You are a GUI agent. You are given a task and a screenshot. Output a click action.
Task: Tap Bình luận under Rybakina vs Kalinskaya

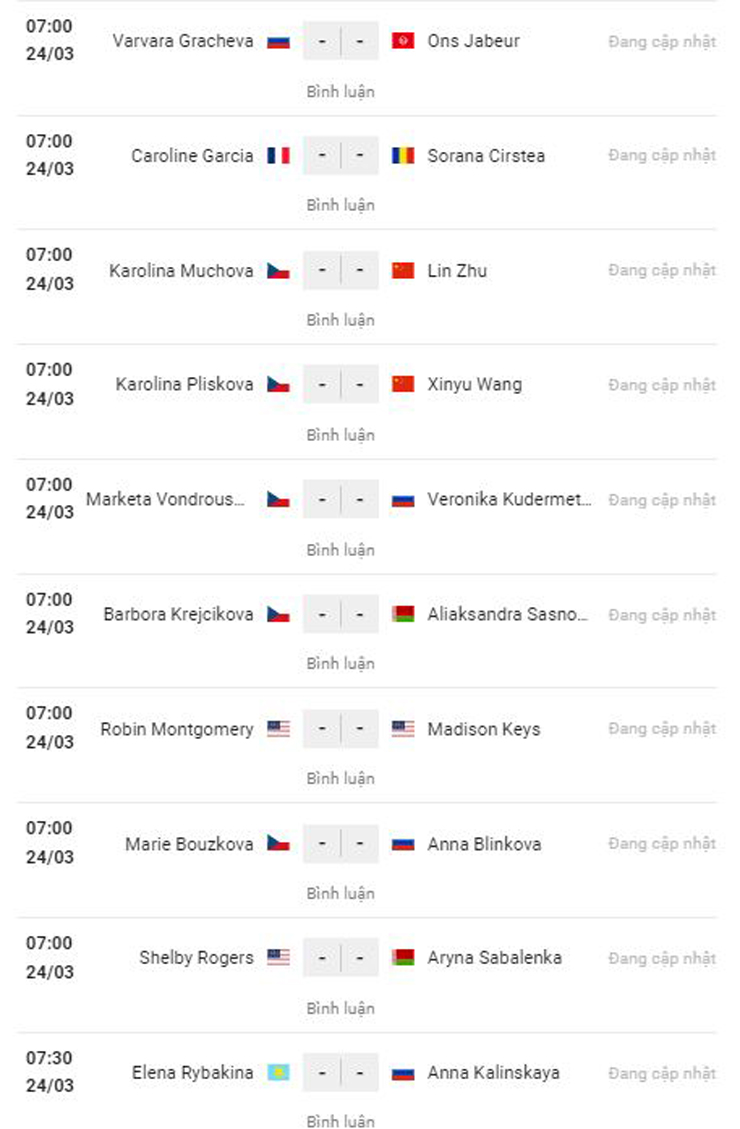coord(340,1120)
